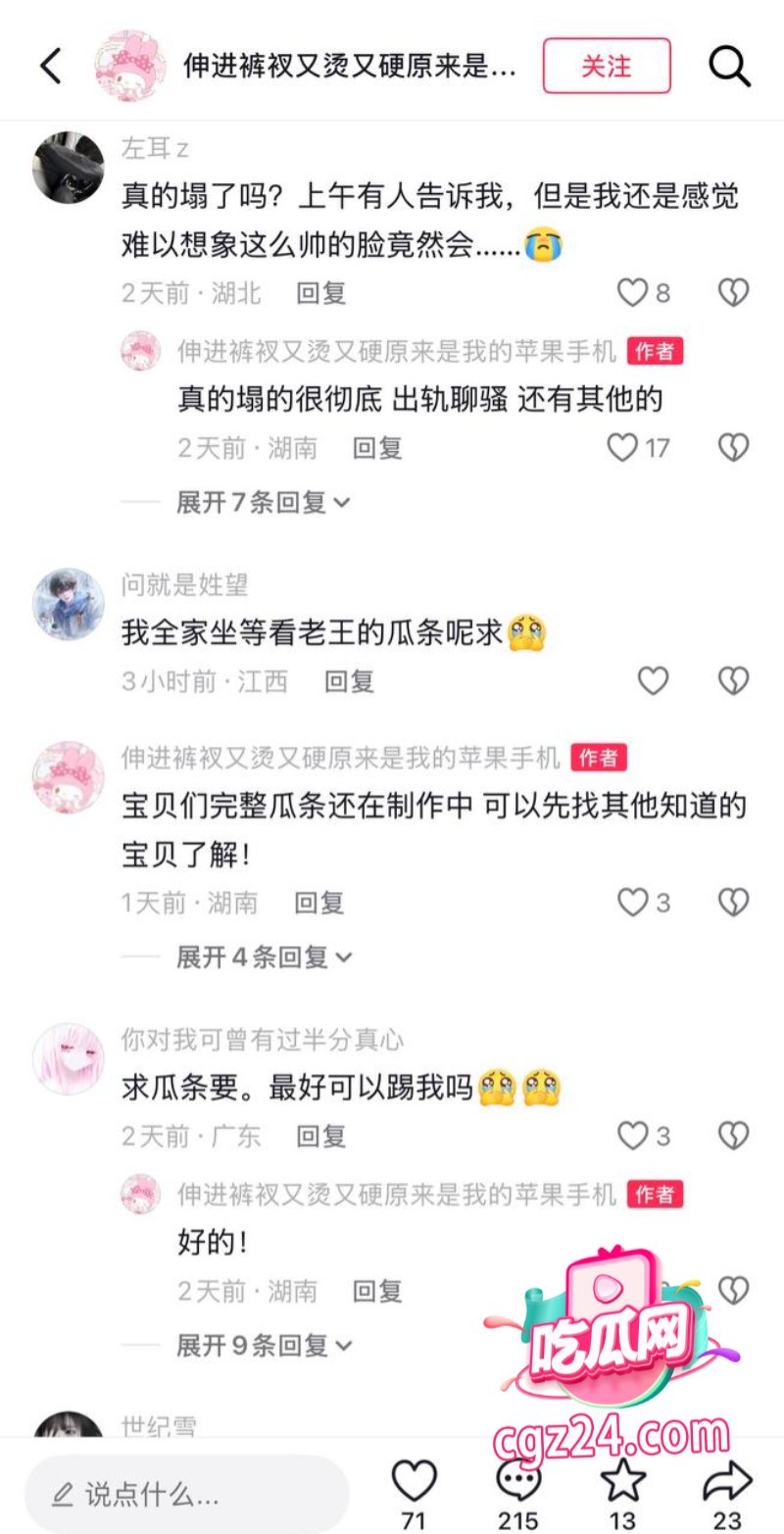784x1534 pixels.
Task: Expand 7 replies under 左耳z's thread
Action: [263, 503]
